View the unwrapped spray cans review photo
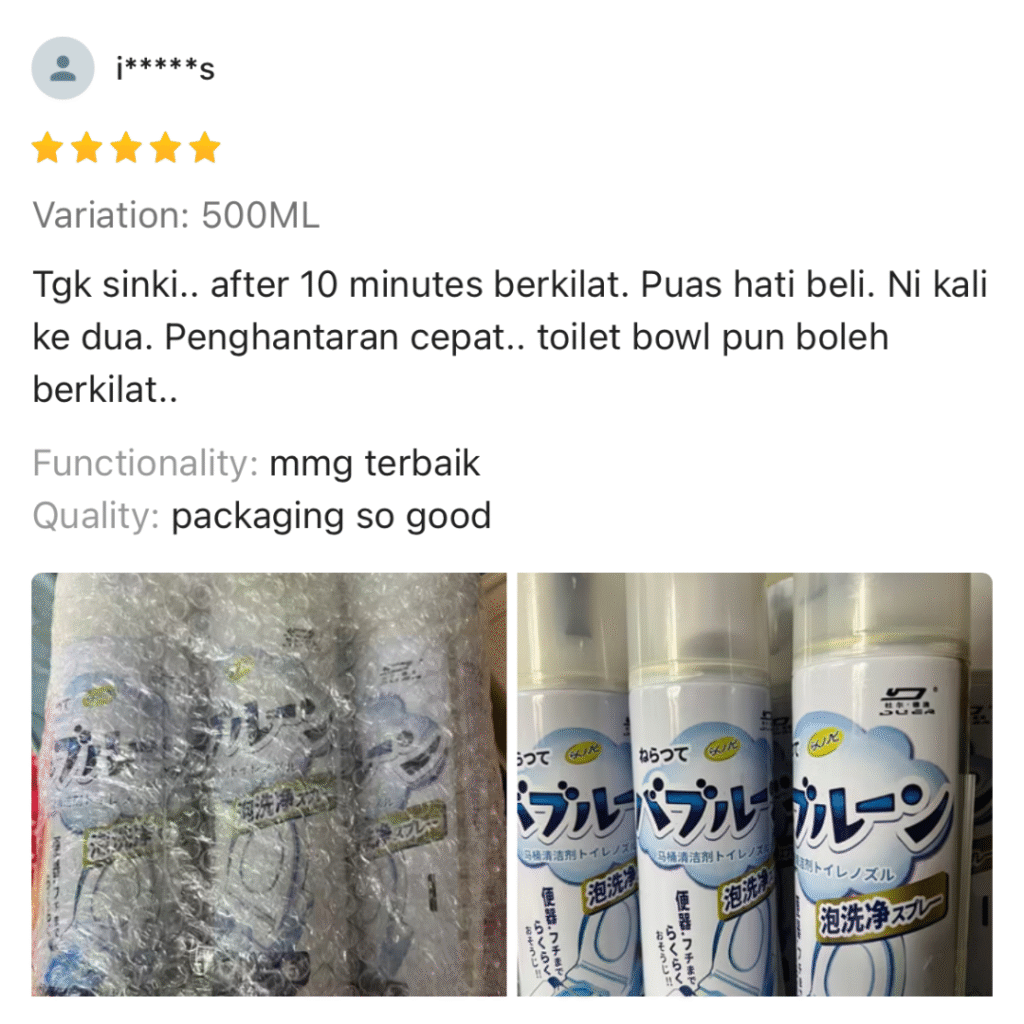Screen dimensions: 1024x1024 (754, 784)
